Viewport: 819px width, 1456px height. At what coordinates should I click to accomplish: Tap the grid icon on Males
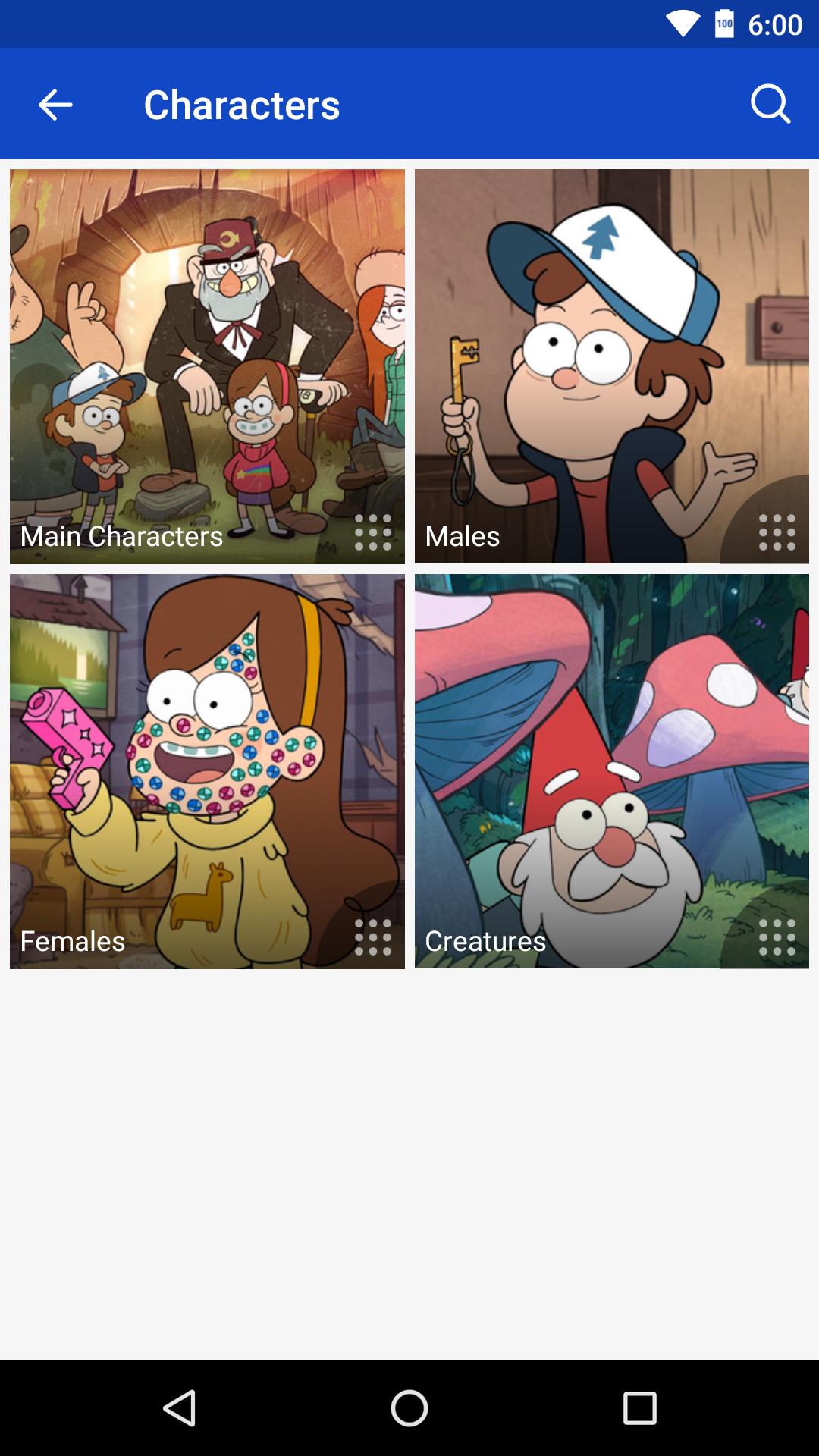coord(777,533)
